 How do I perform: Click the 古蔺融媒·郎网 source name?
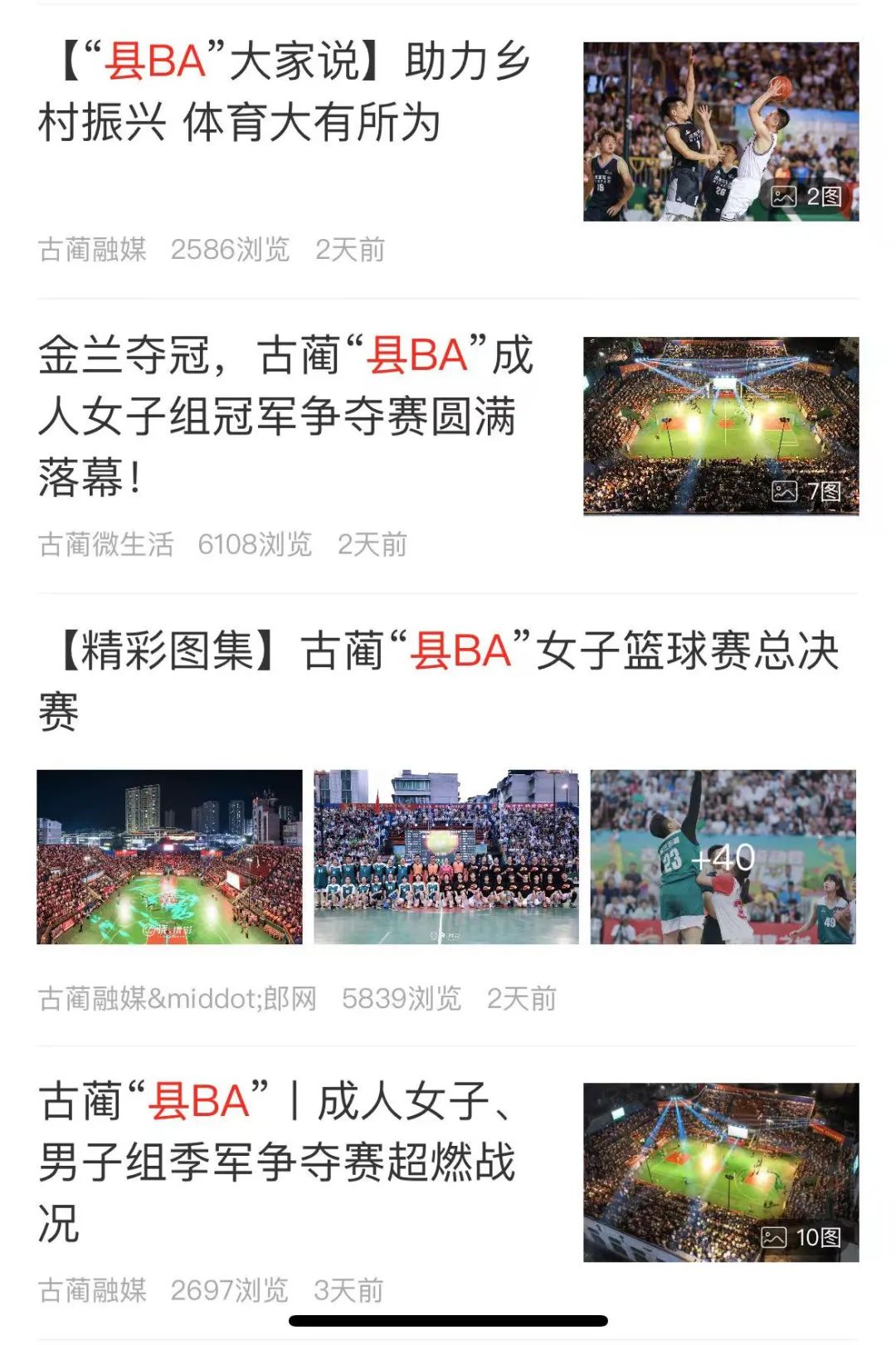coord(178,1001)
